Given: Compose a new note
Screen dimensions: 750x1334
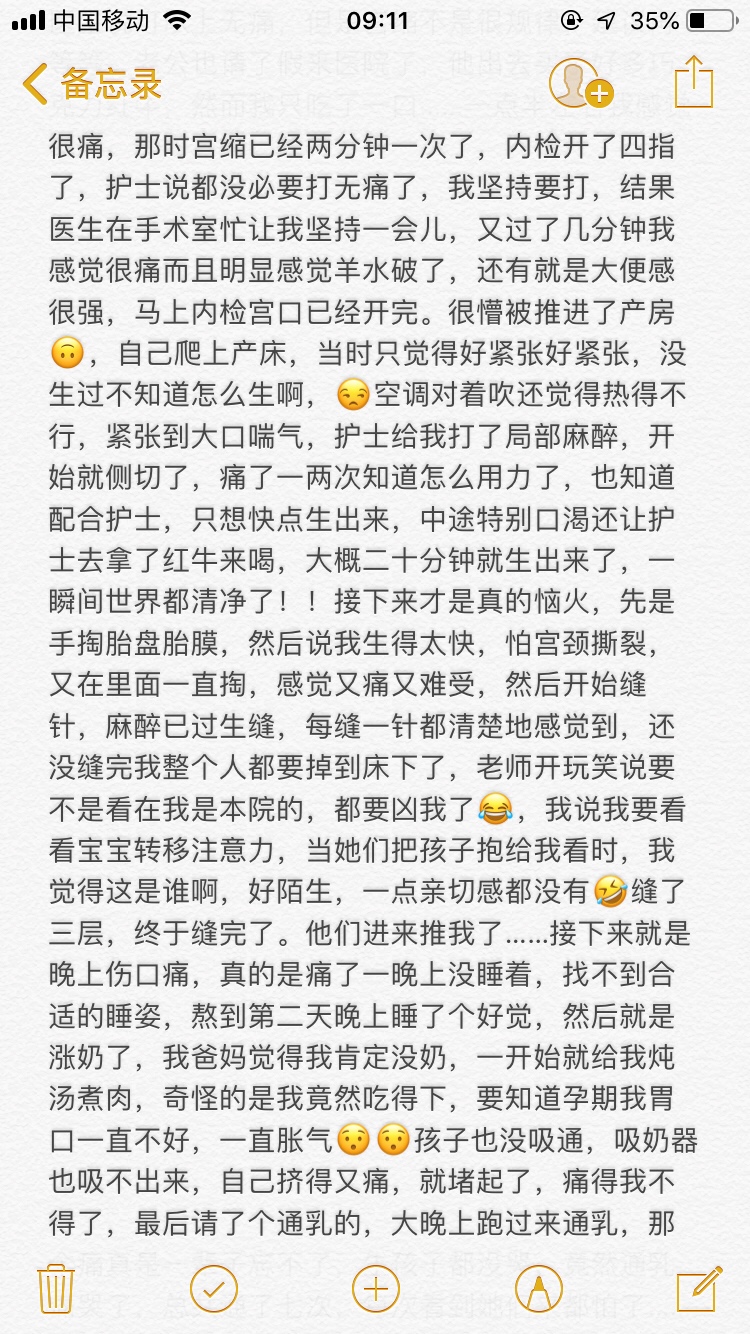Looking at the screenshot, I should [x=698, y=1288].
